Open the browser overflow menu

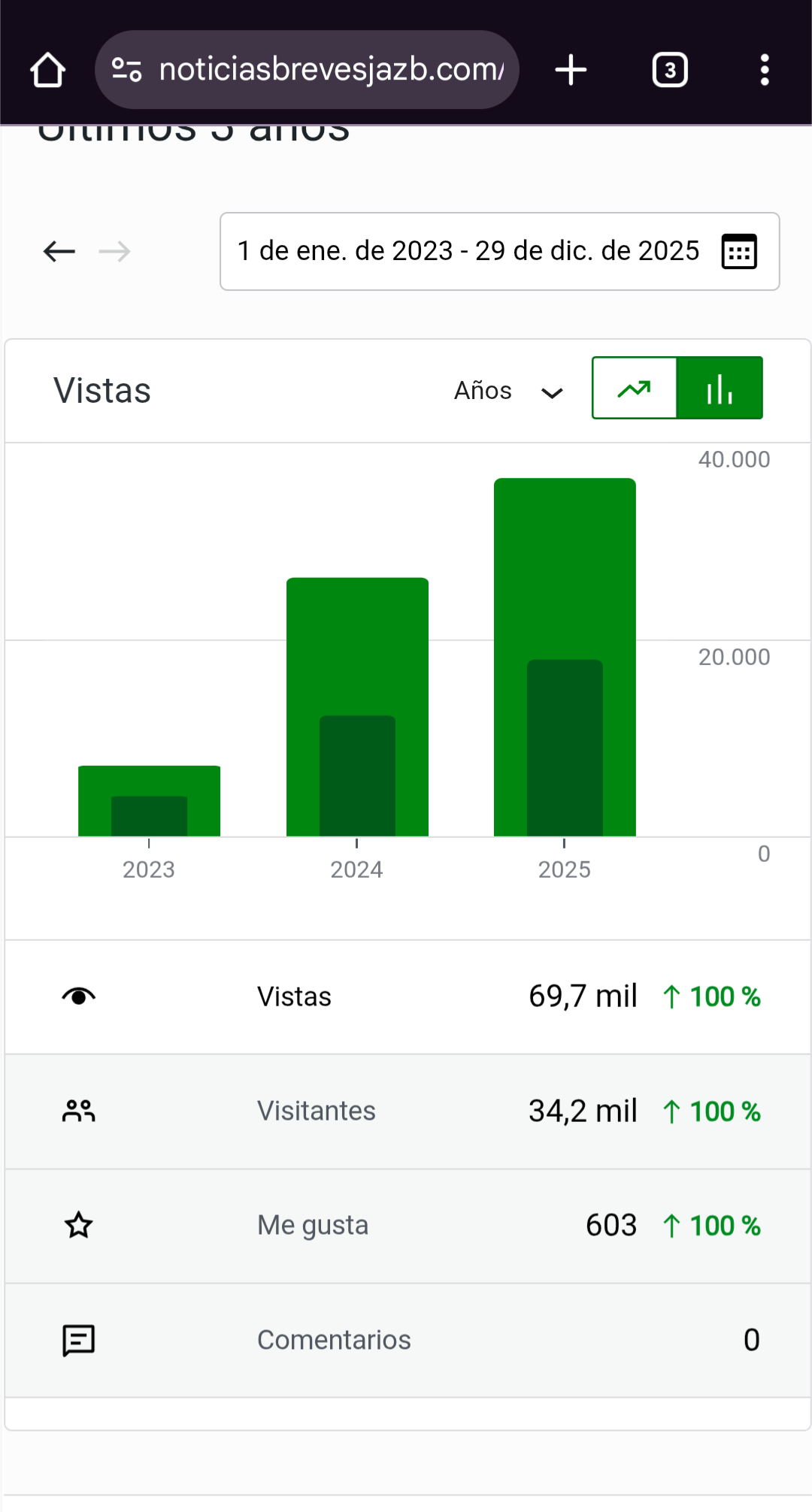coord(764,70)
